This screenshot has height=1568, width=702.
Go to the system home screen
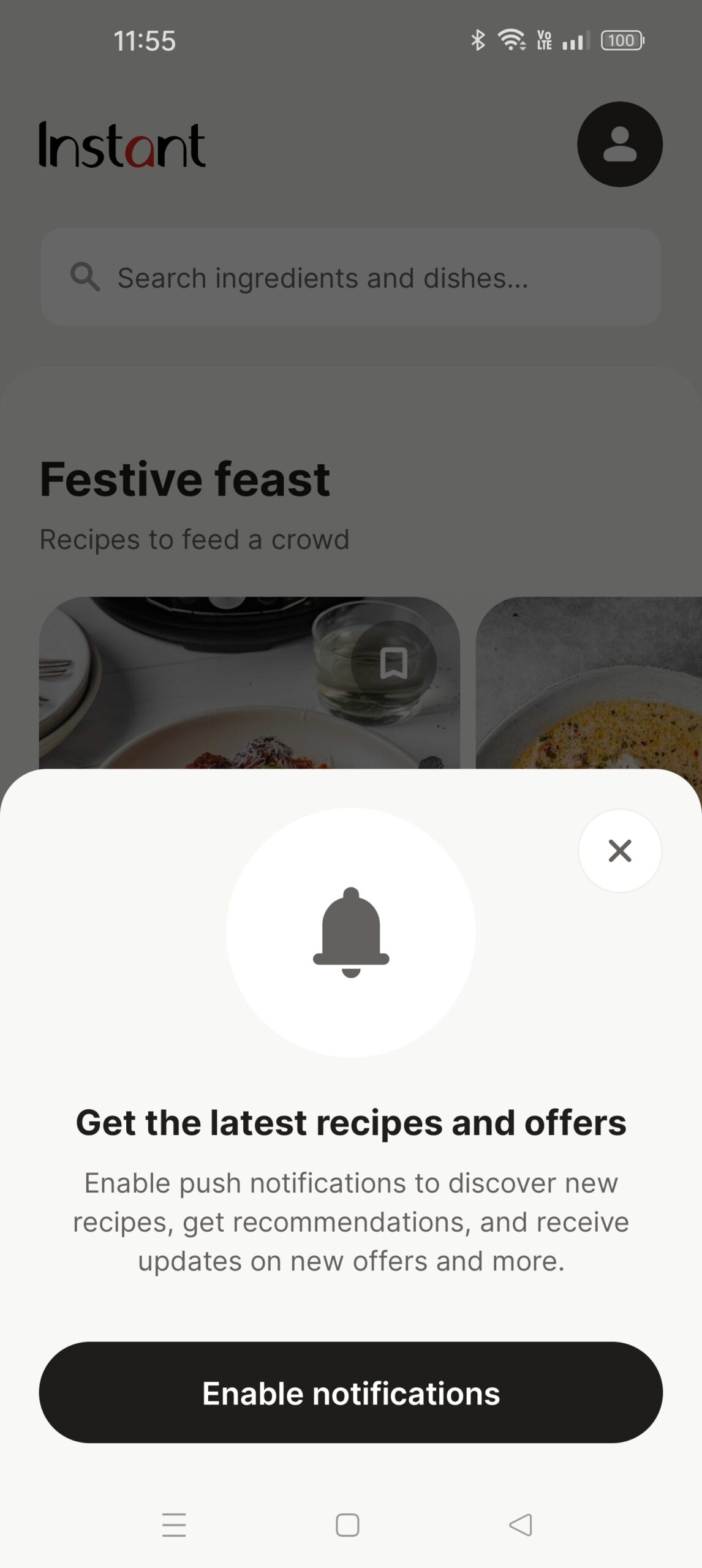tap(347, 1525)
